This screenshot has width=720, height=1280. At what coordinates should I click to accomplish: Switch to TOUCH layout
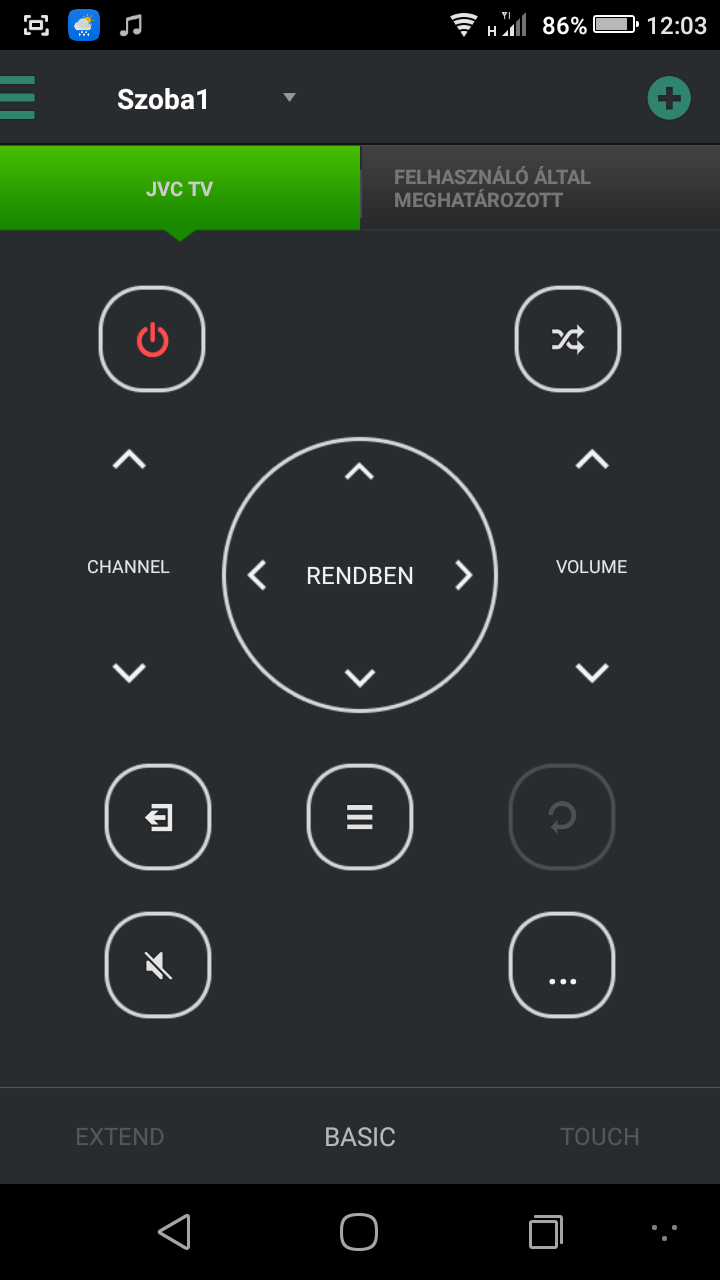coord(600,1137)
